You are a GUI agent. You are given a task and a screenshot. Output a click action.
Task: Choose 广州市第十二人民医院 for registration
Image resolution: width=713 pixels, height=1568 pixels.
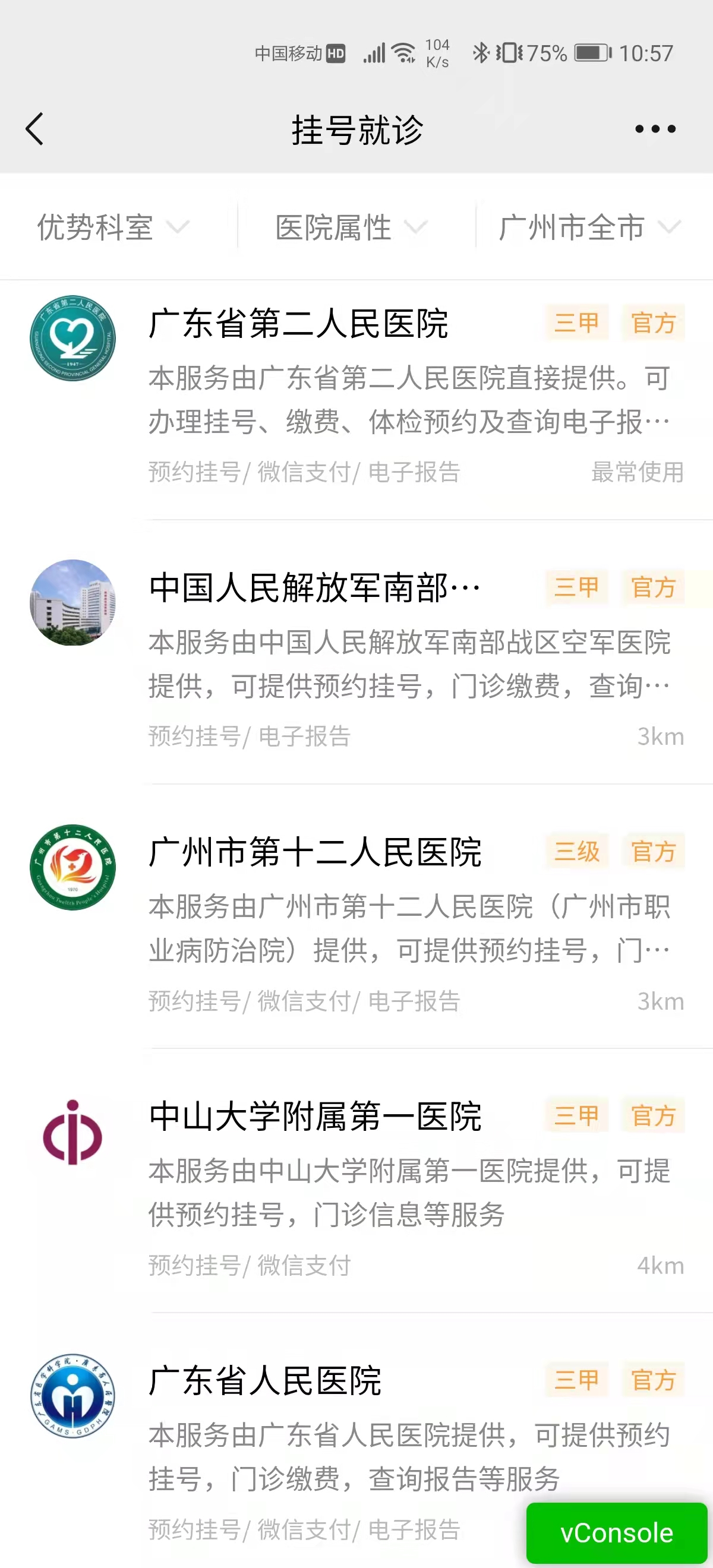[315, 852]
